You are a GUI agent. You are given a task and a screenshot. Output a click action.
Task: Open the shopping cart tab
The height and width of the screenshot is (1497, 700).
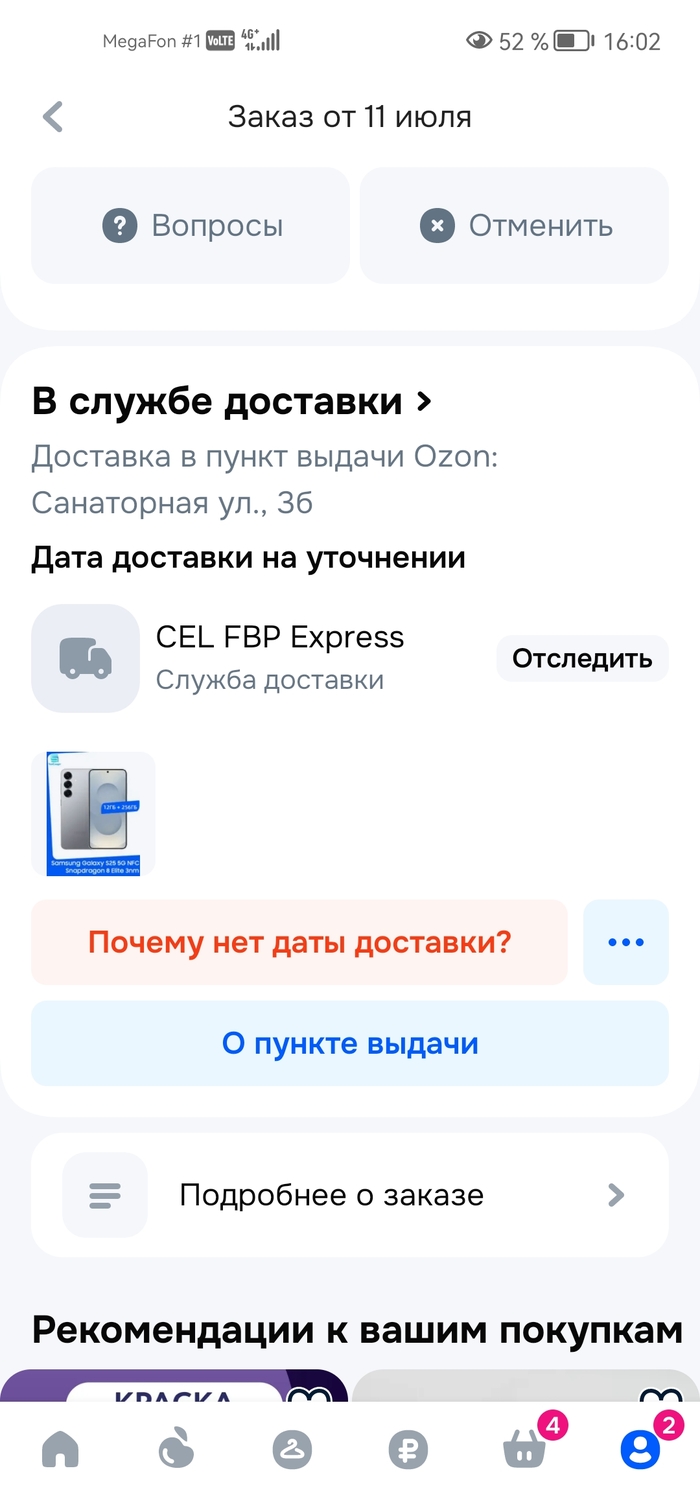pos(526,1449)
